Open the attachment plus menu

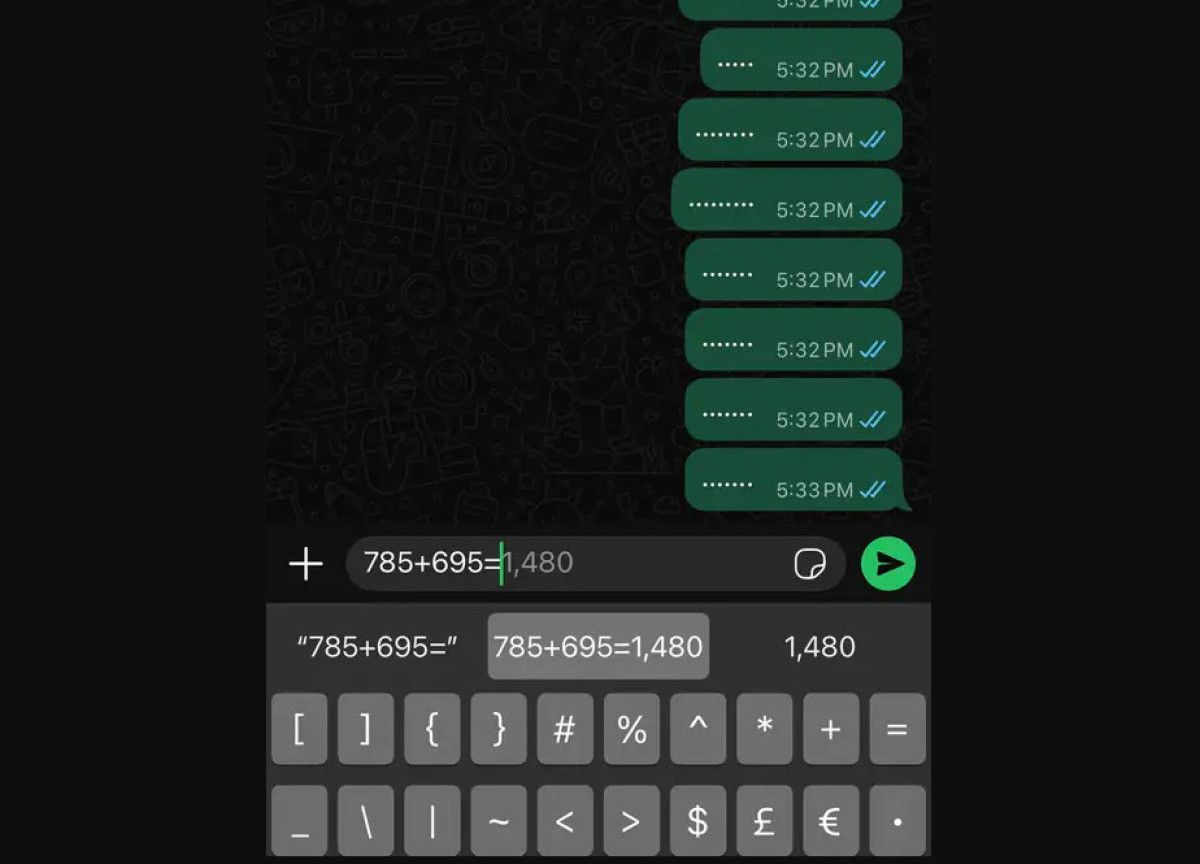click(x=306, y=564)
